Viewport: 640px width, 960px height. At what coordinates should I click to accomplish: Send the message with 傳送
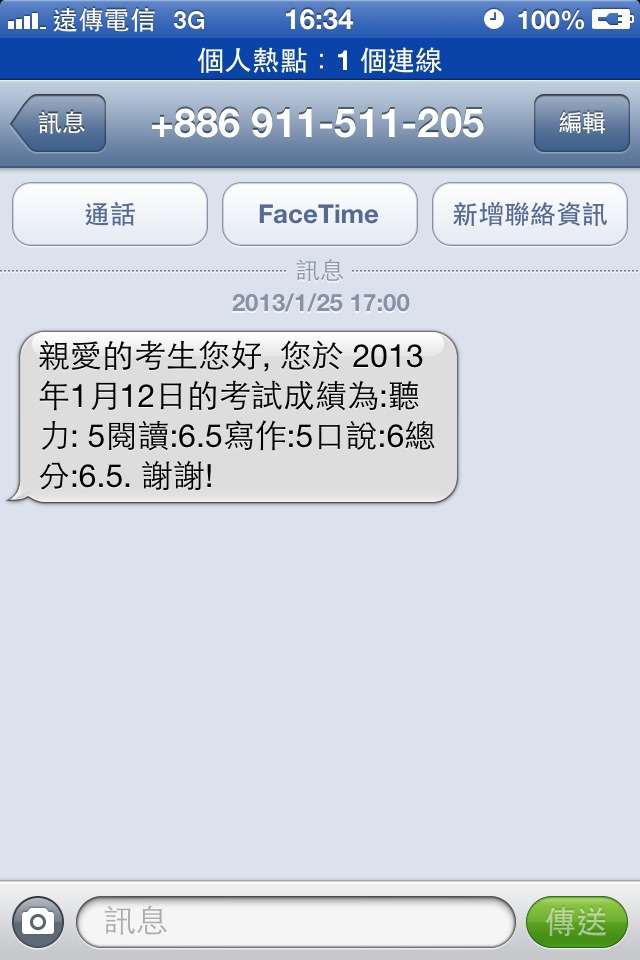click(577, 921)
